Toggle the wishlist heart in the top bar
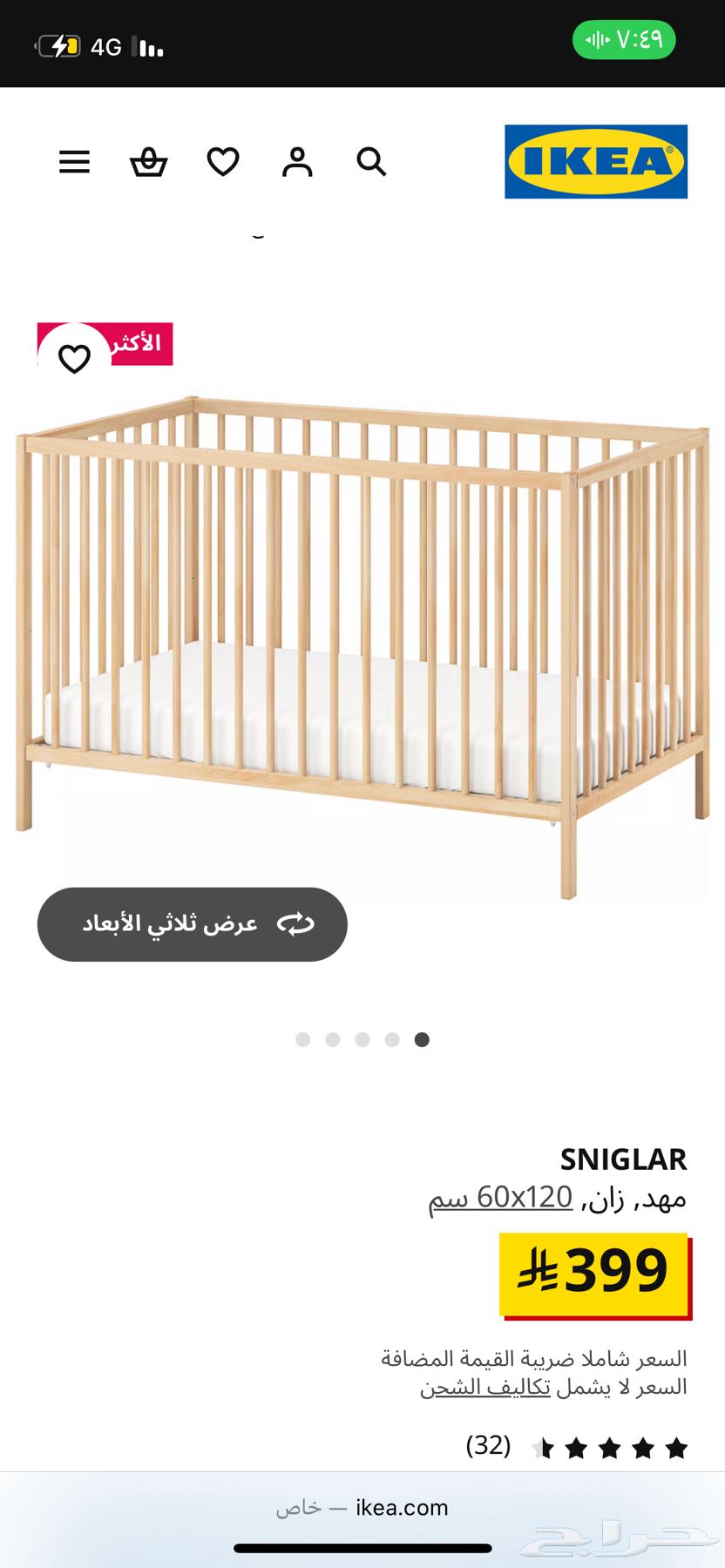 point(223,162)
